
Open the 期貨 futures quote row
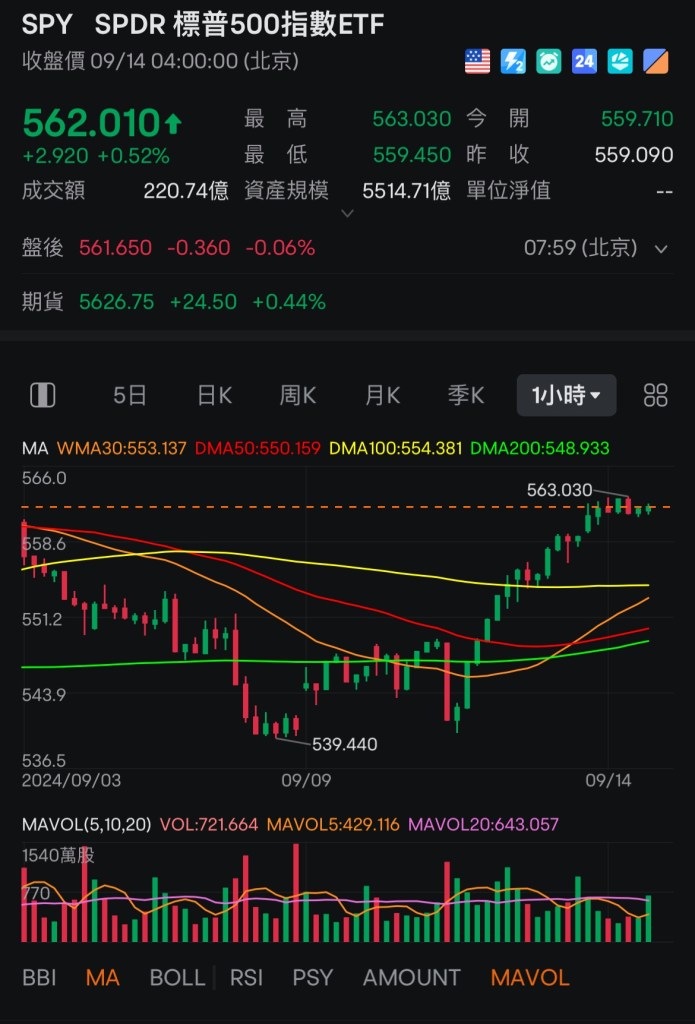pyautogui.click(x=174, y=302)
